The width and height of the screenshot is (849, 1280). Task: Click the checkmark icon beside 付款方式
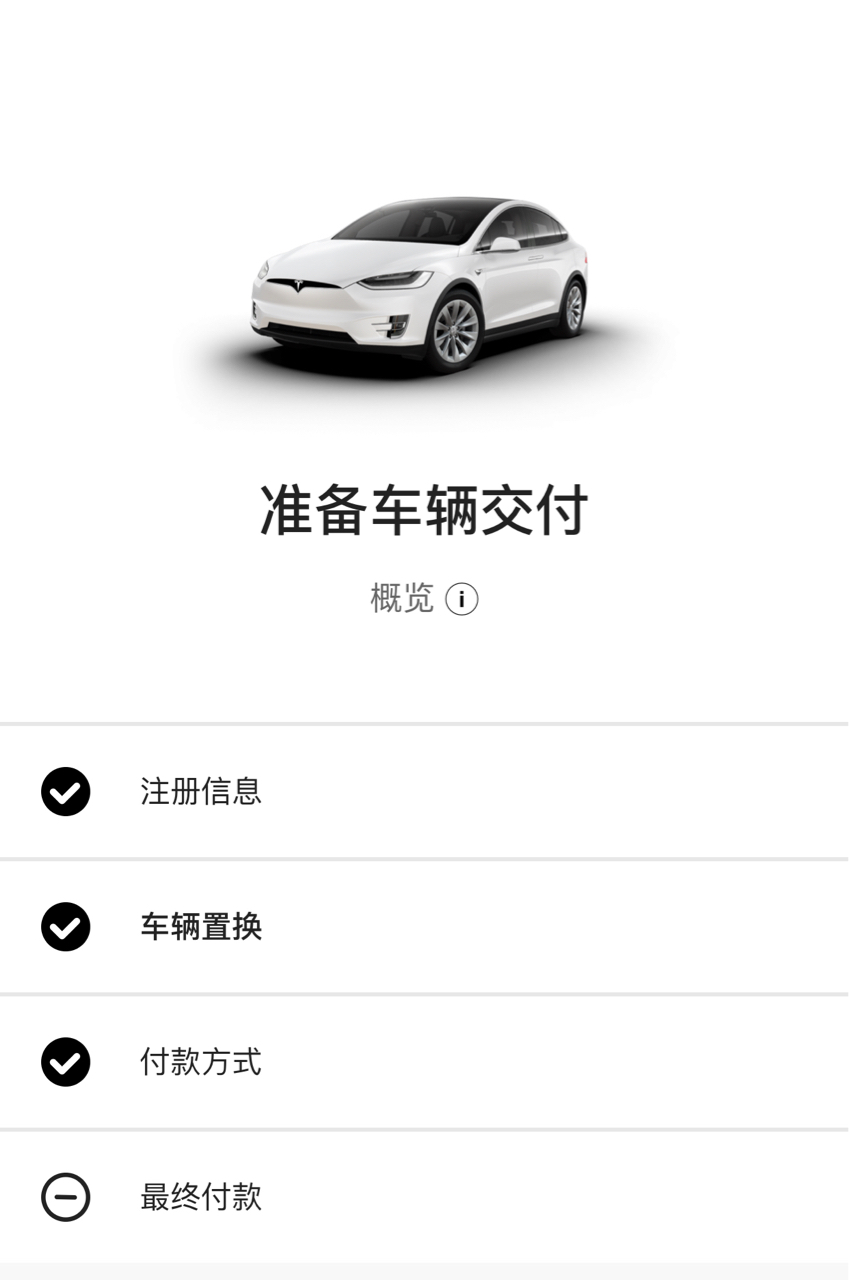coord(64,1063)
